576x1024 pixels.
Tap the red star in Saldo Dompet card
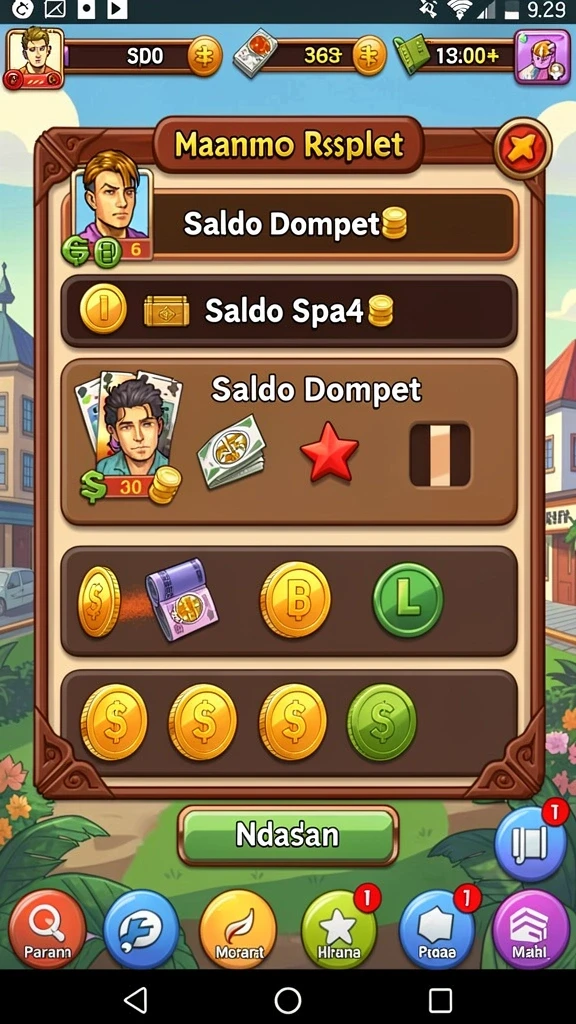(329, 452)
